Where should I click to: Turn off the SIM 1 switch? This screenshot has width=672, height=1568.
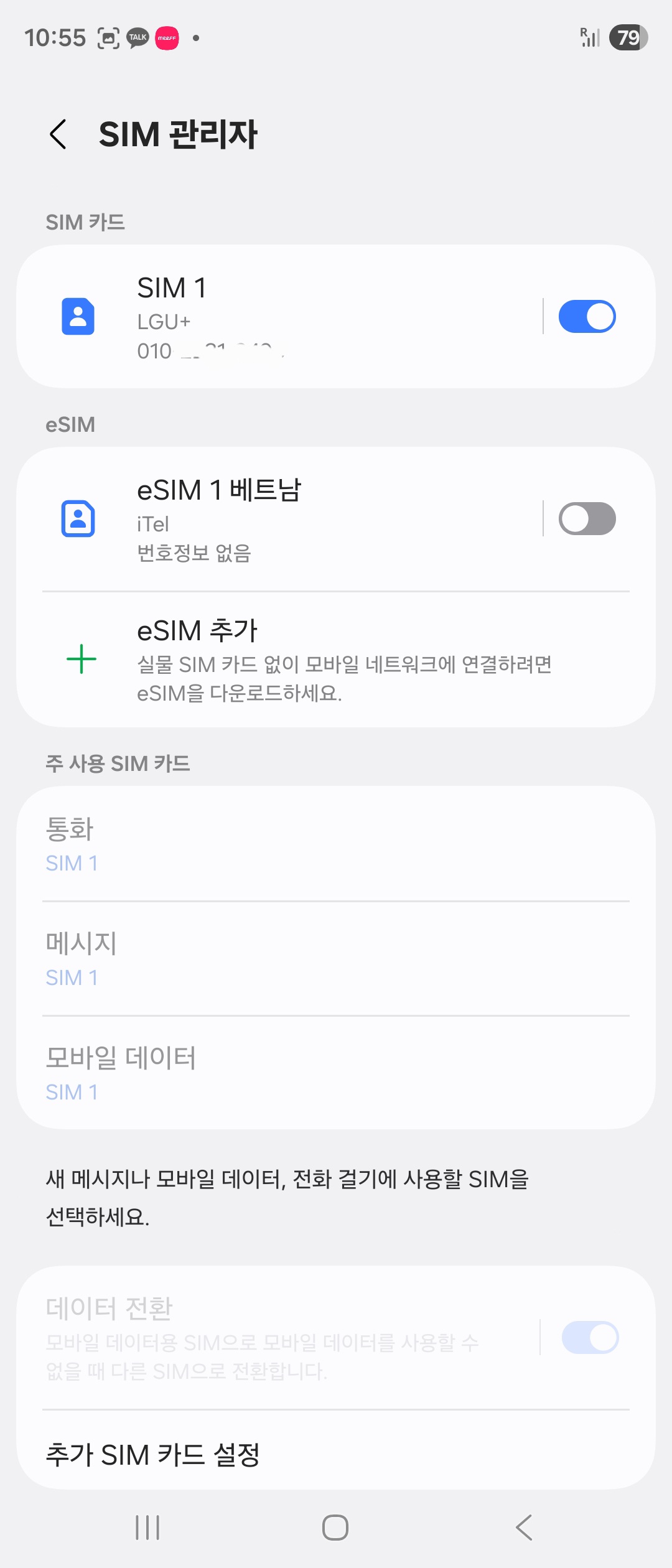[587, 316]
